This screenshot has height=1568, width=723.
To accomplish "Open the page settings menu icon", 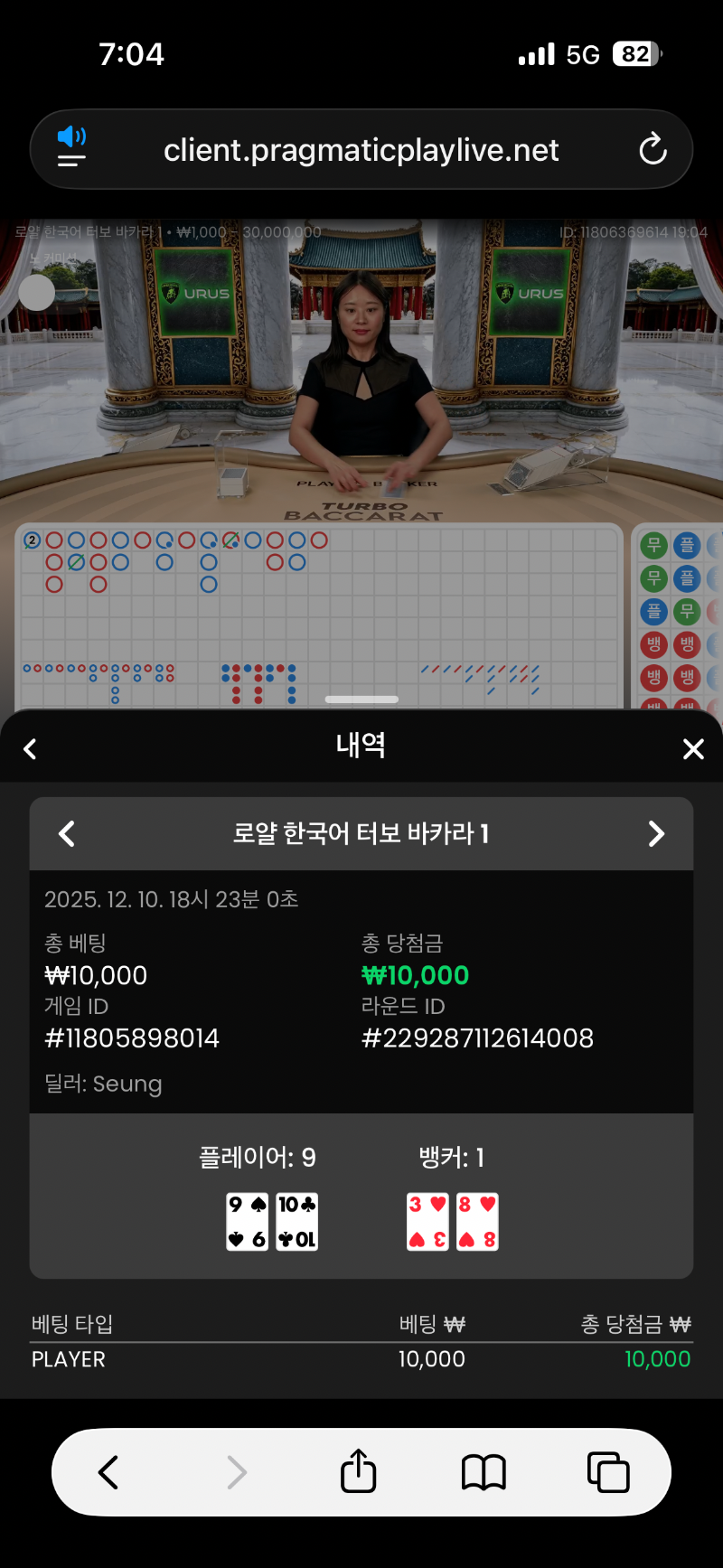I will [71, 147].
